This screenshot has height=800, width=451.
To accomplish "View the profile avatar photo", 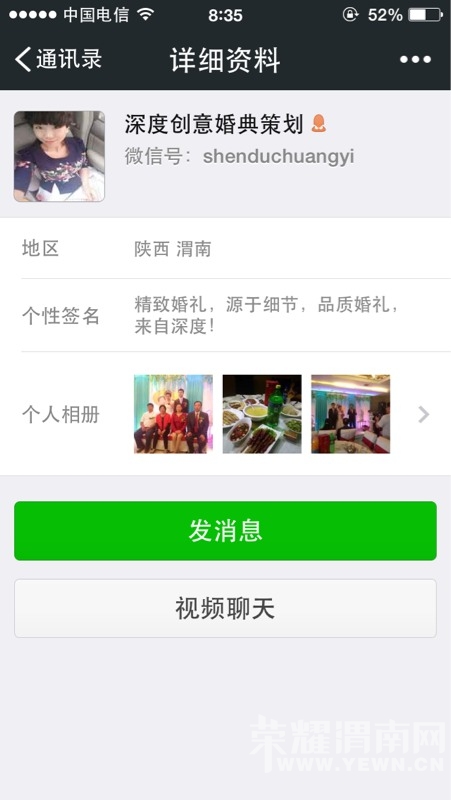I will [x=59, y=156].
